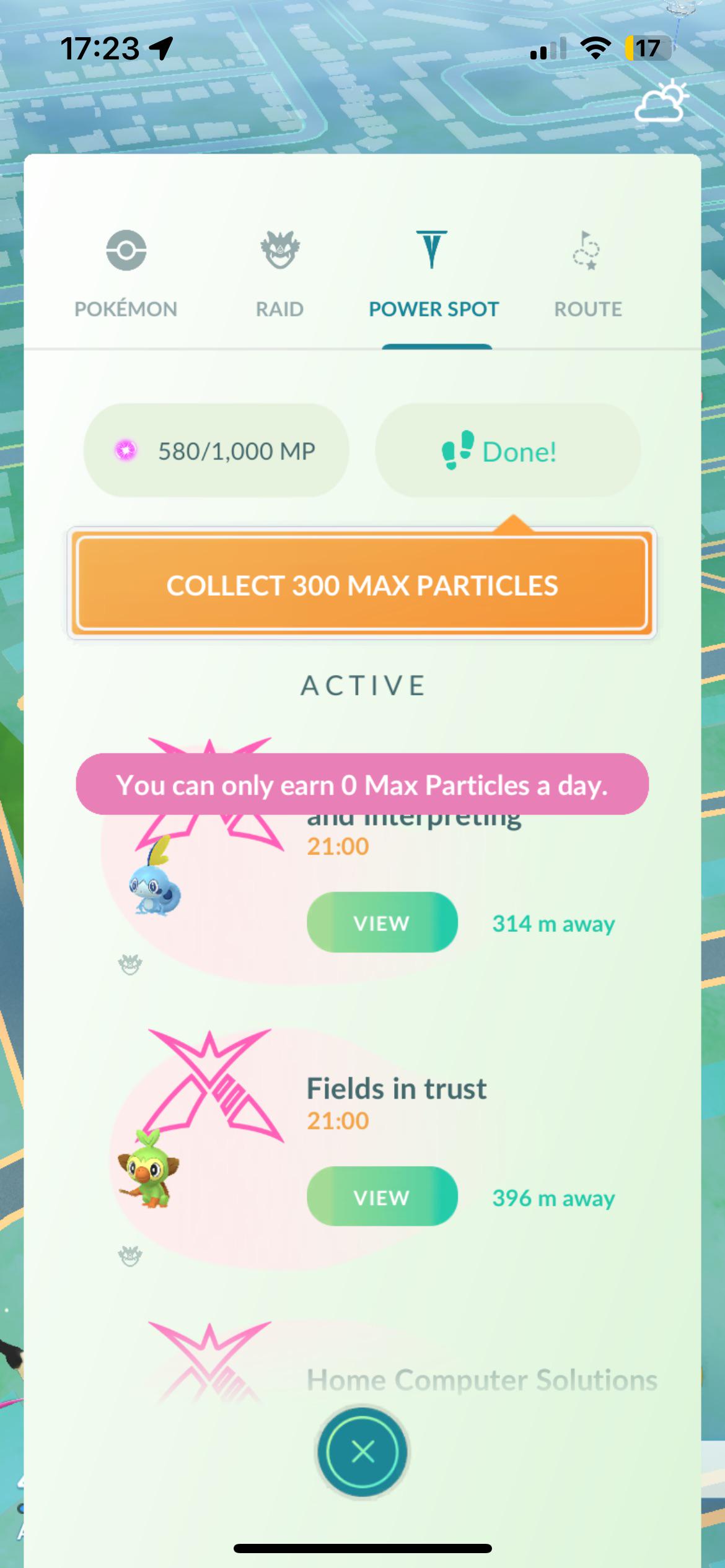The image size is (725, 1568).
Task: View the Fields in trust power spot
Action: pos(382,1197)
